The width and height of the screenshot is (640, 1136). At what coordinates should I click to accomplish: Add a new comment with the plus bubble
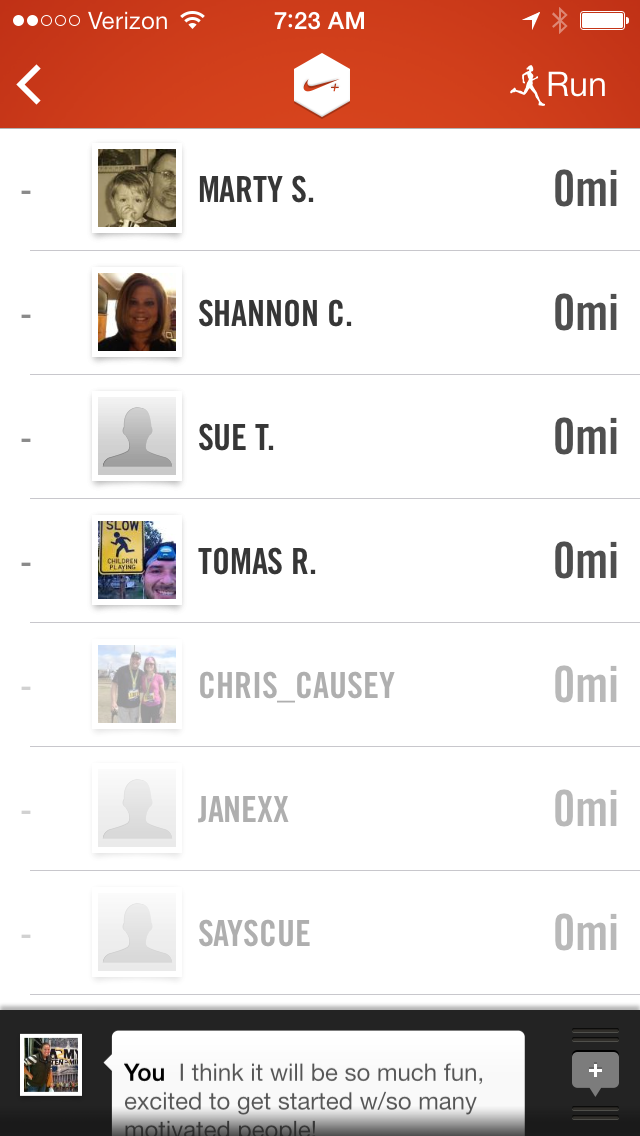coord(595,1073)
